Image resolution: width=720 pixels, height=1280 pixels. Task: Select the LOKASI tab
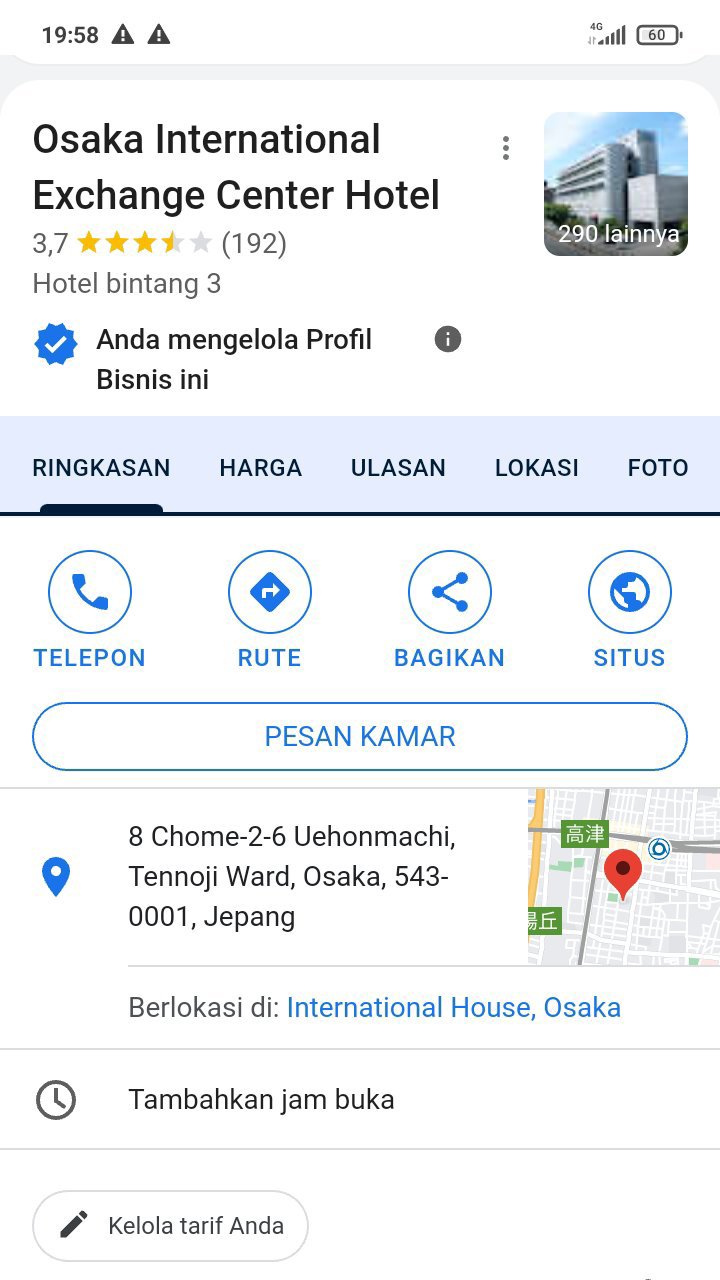[536, 467]
